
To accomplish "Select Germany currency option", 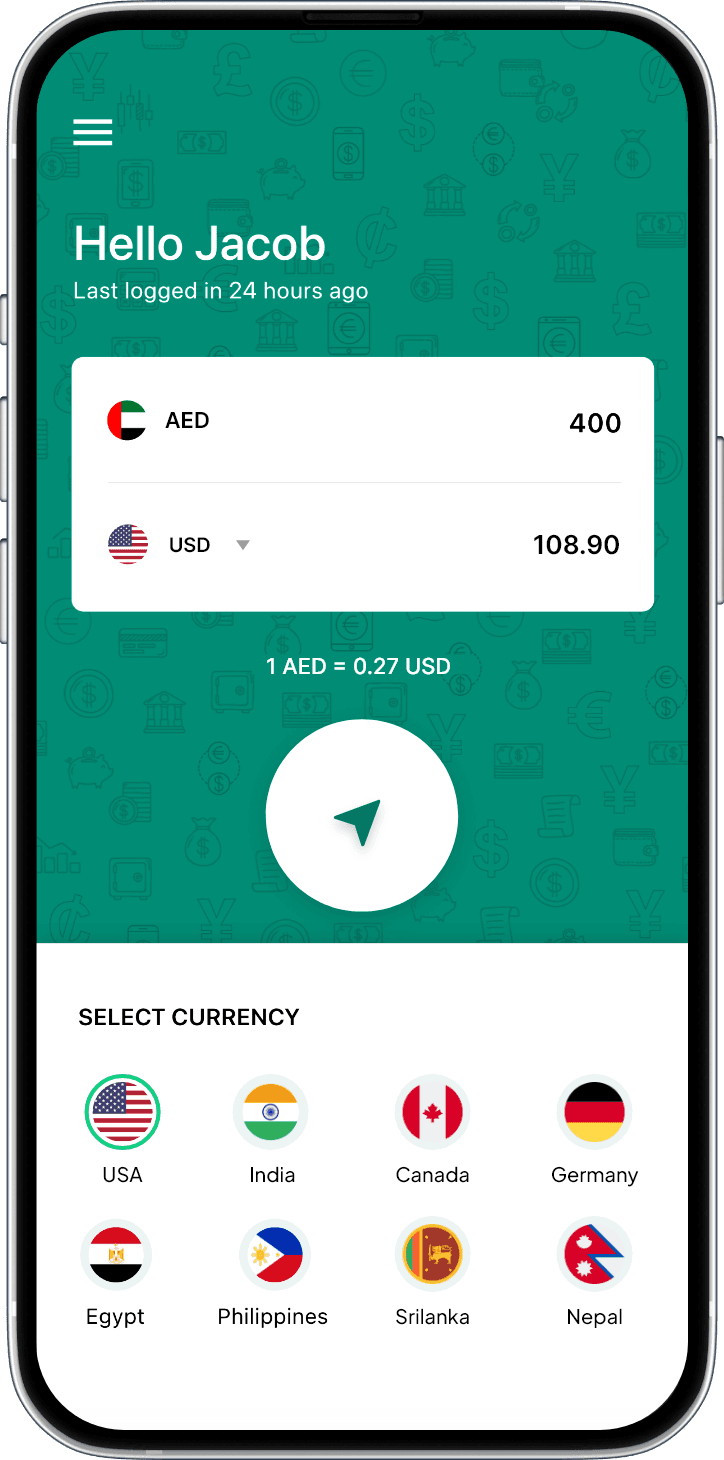I will click(x=594, y=1112).
